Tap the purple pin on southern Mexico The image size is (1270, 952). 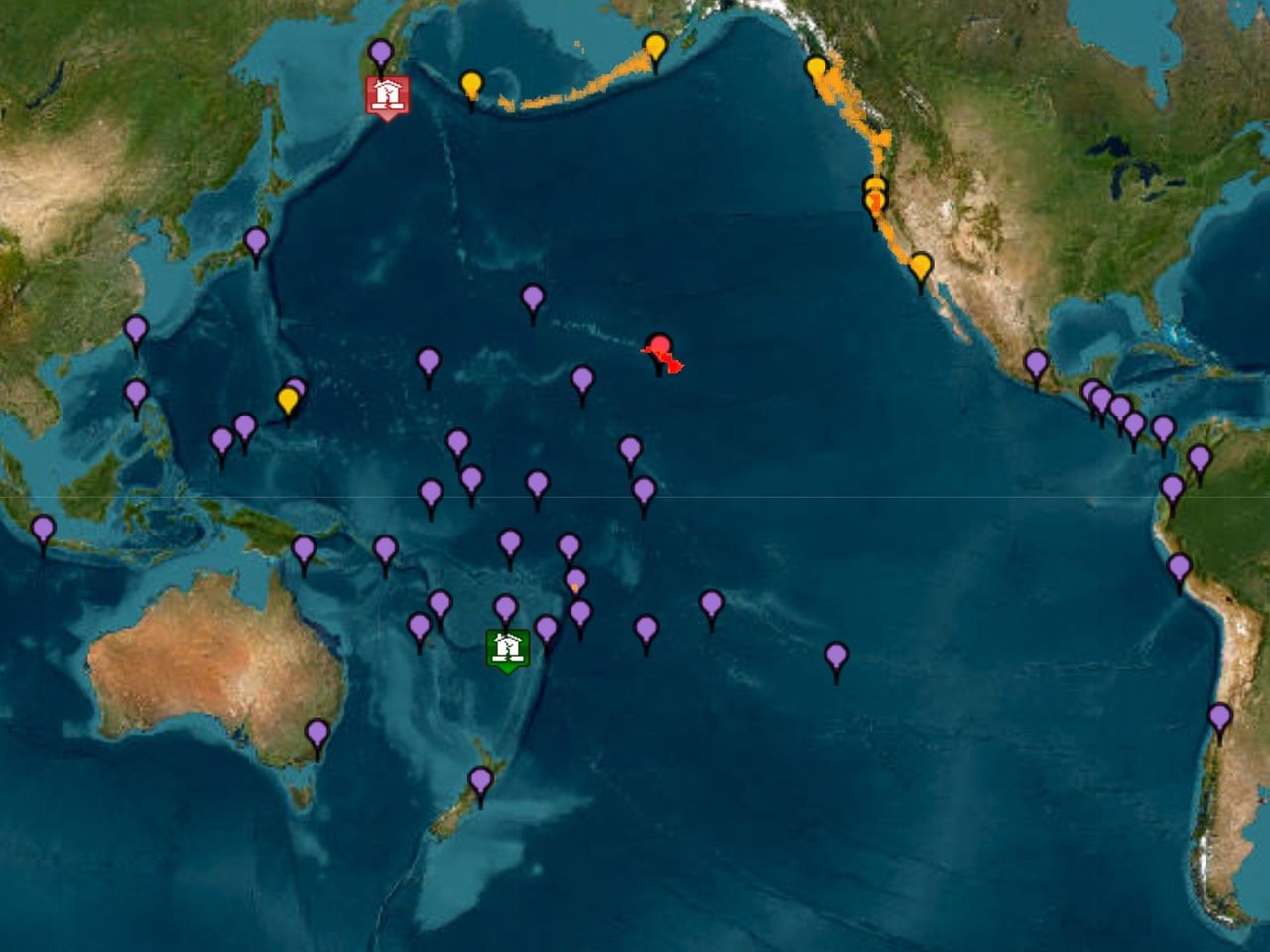[1037, 364]
